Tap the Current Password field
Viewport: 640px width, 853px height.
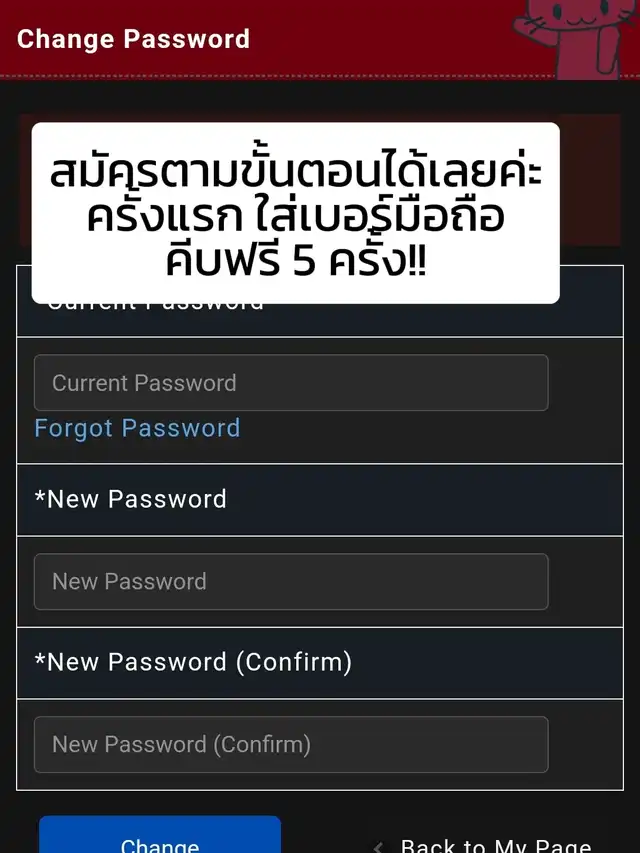click(x=290, y=383)
